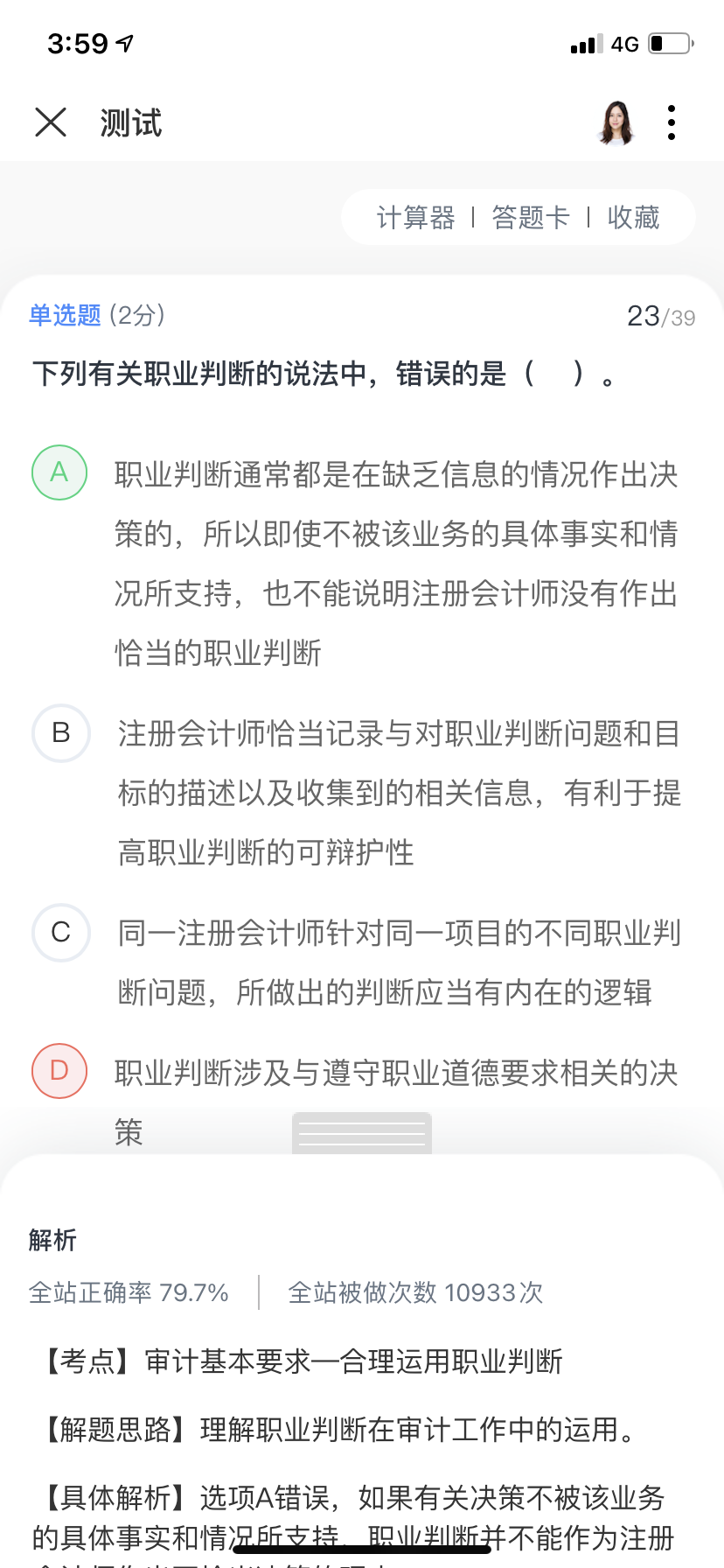Open the 答题卡 answer sheet
Image resolution: width=724 pixels, height=1568 pixels.
coord(531,217)
